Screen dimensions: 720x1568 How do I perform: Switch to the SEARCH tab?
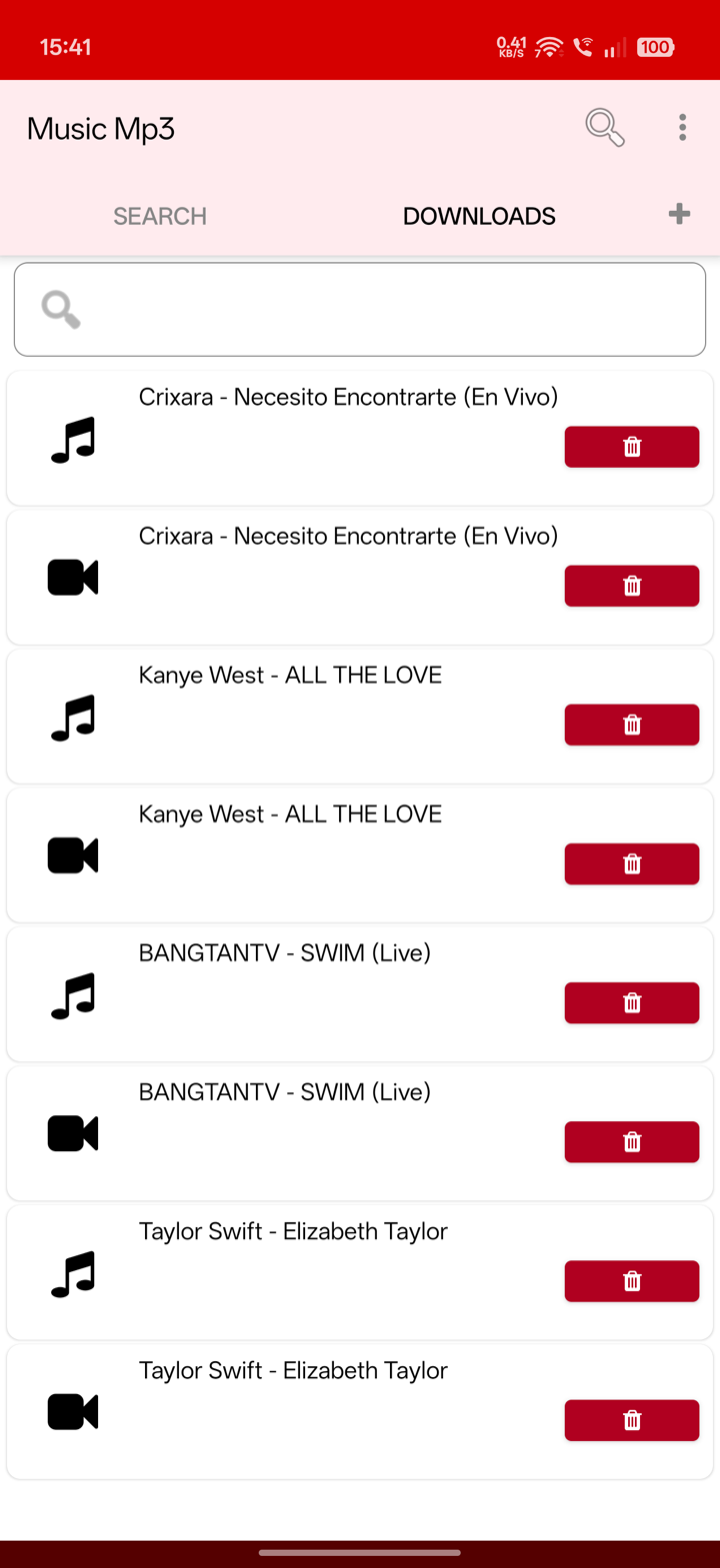tap(160, 215)
